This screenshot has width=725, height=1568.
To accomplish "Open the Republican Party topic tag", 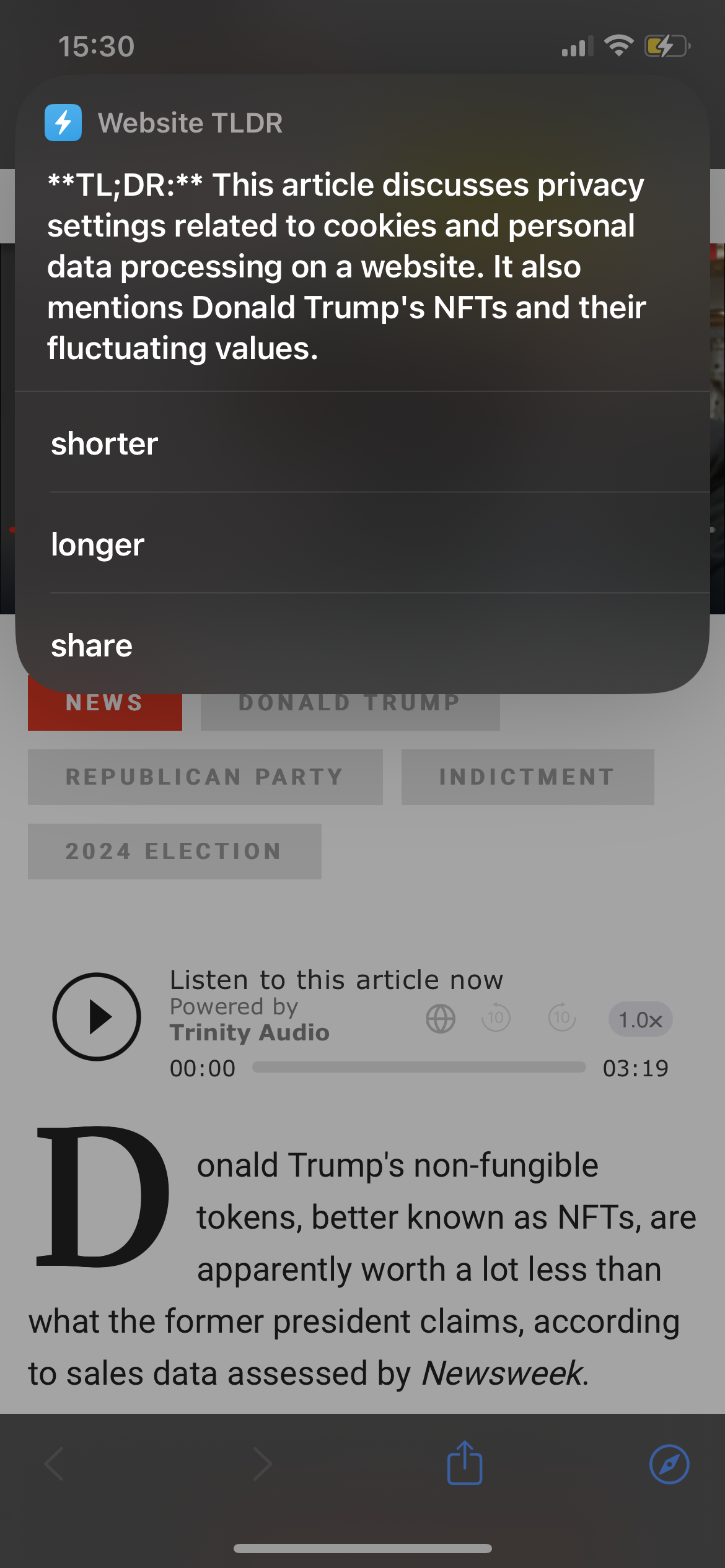I will tap(205, 777).
